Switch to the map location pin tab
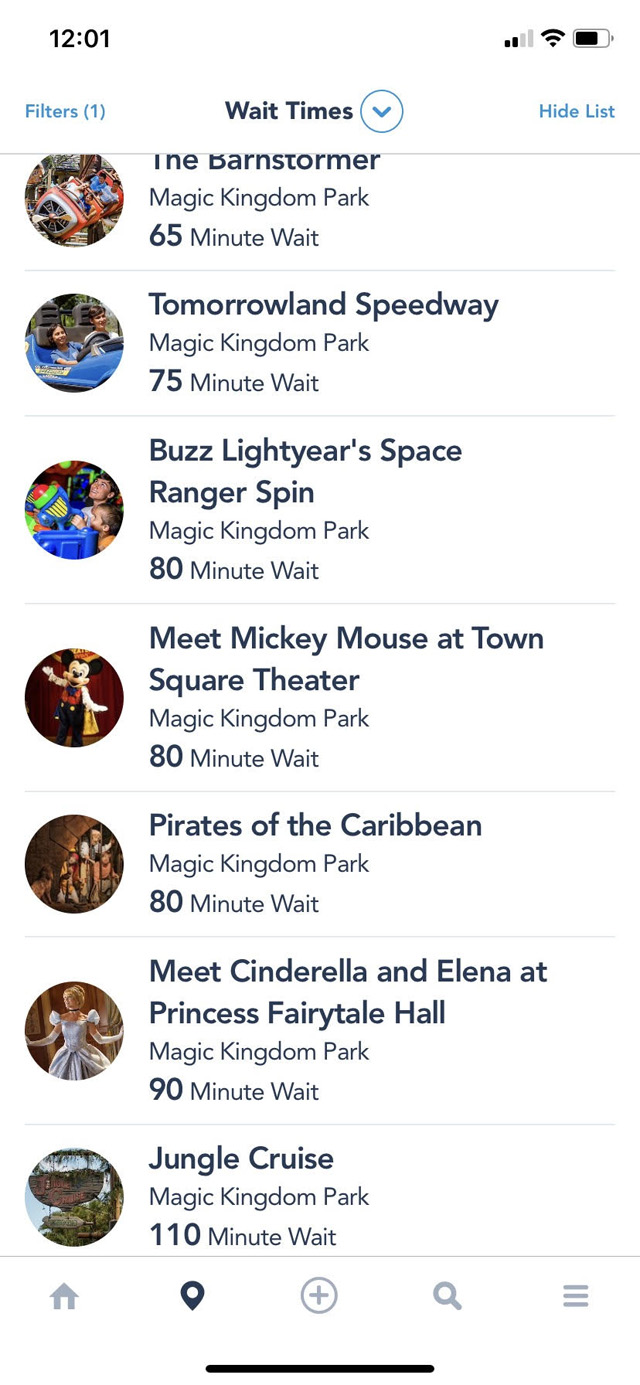Image resolution: width=640 pixels, height=1385 pixels. click(x=192, y=1297)
